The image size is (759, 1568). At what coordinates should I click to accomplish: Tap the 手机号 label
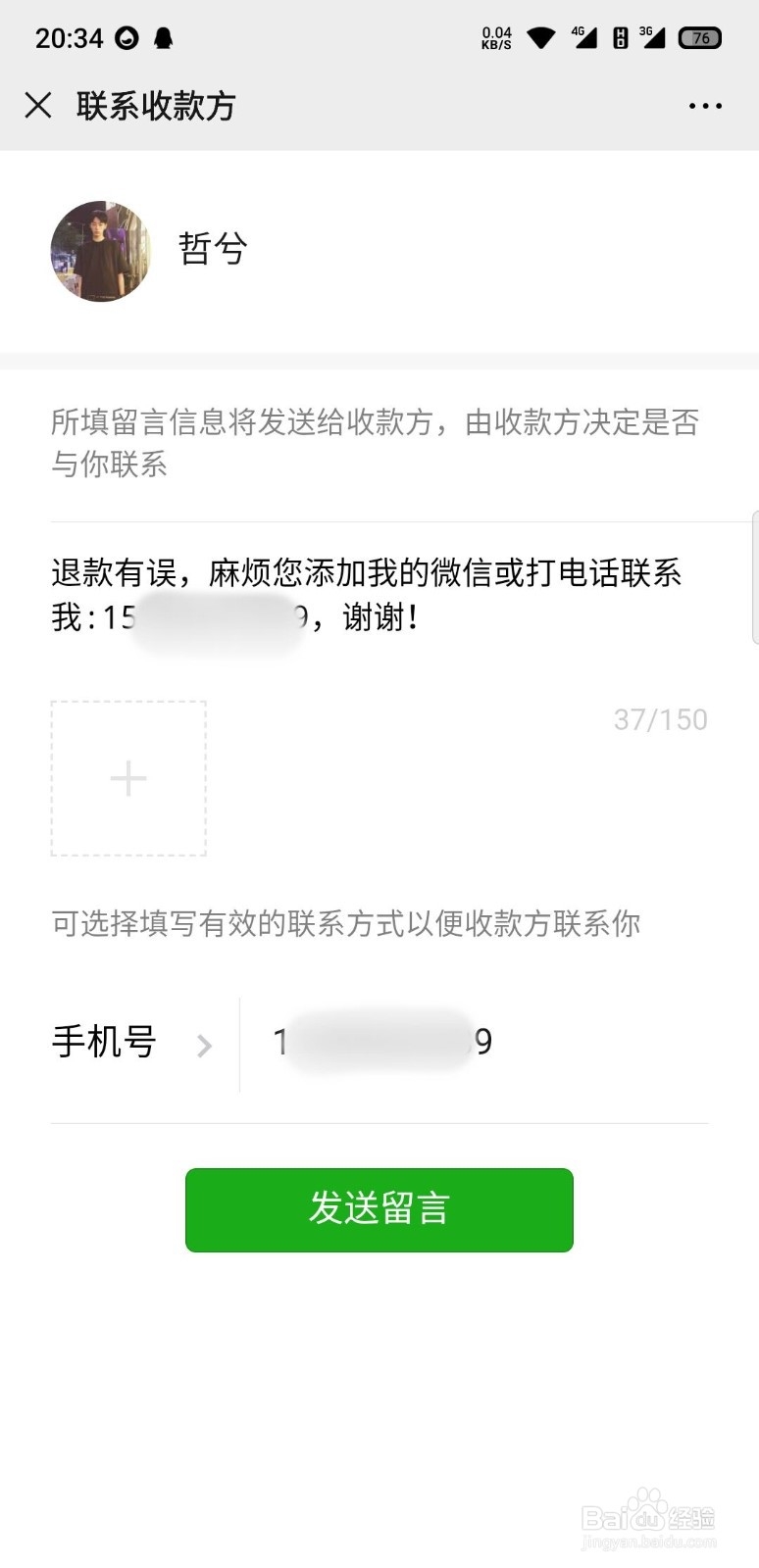[x=104, y=1042]
